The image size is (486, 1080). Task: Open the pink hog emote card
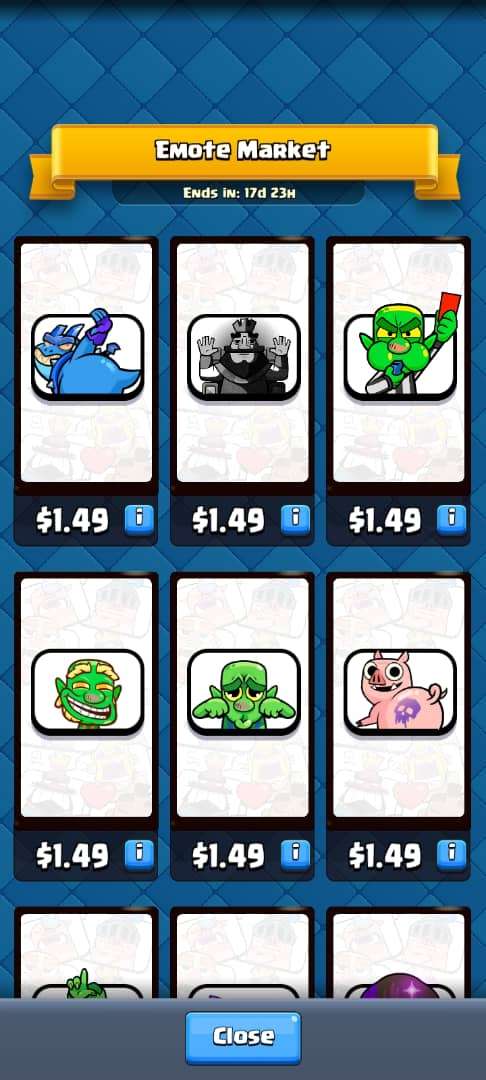coord(399,698)
